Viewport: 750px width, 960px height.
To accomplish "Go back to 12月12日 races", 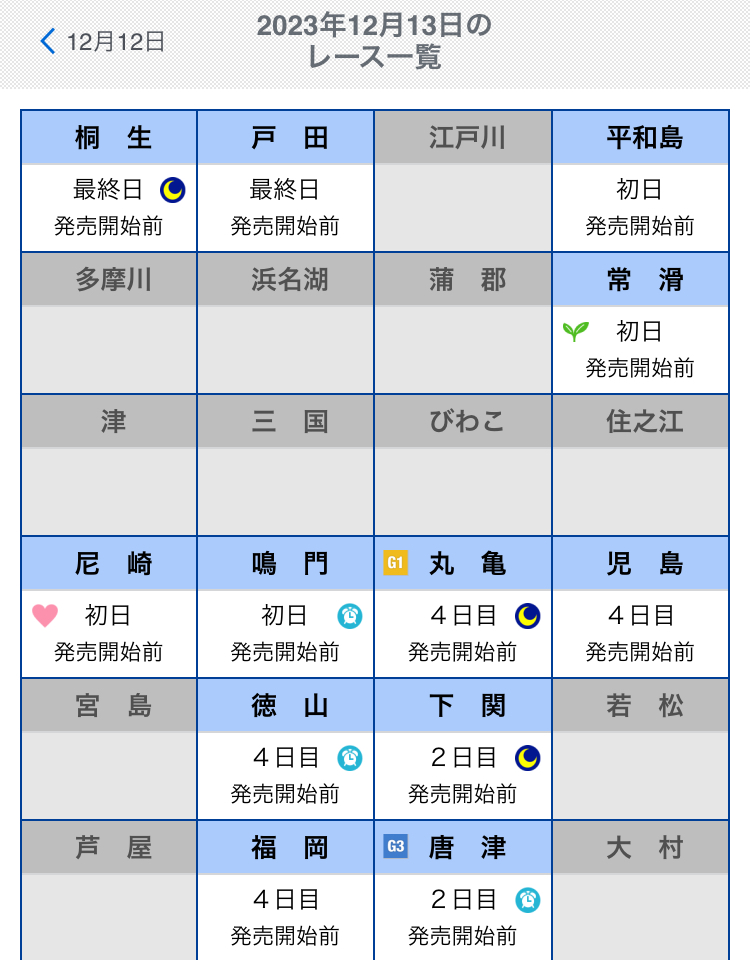I will pos(102,42).
